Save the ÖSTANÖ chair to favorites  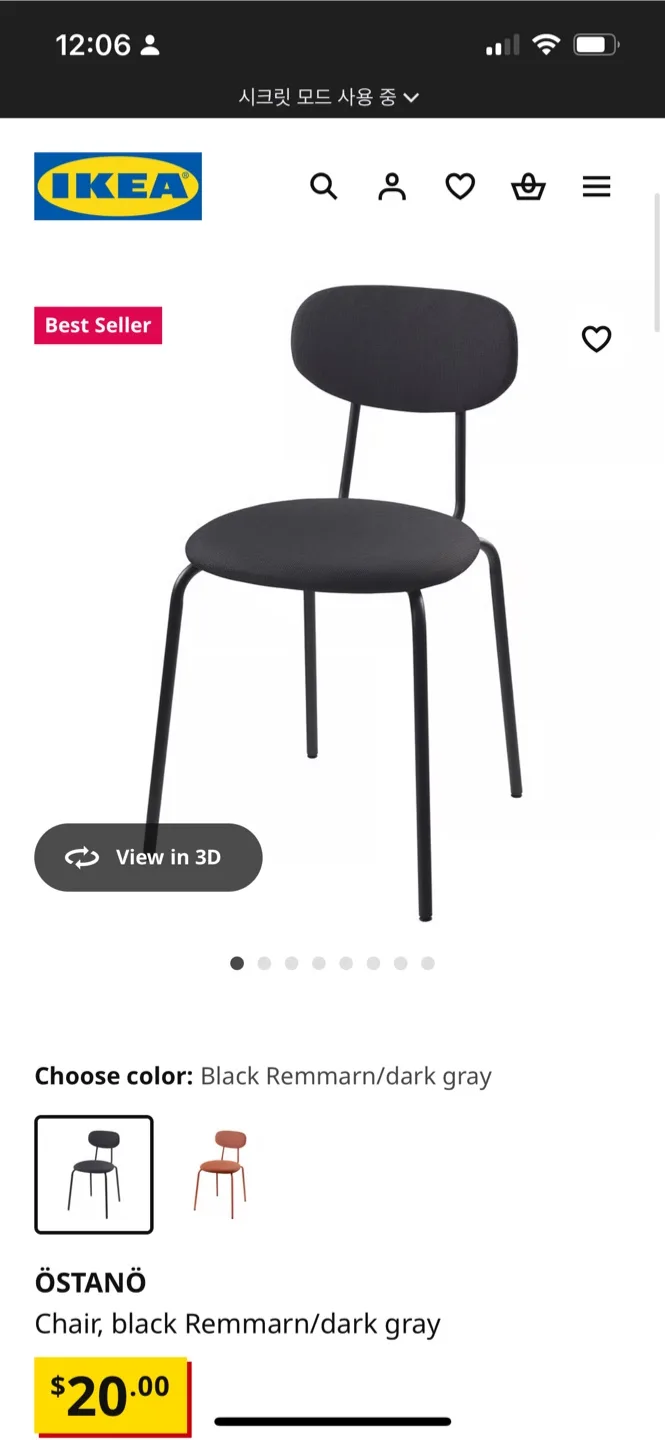click(596, 340)
